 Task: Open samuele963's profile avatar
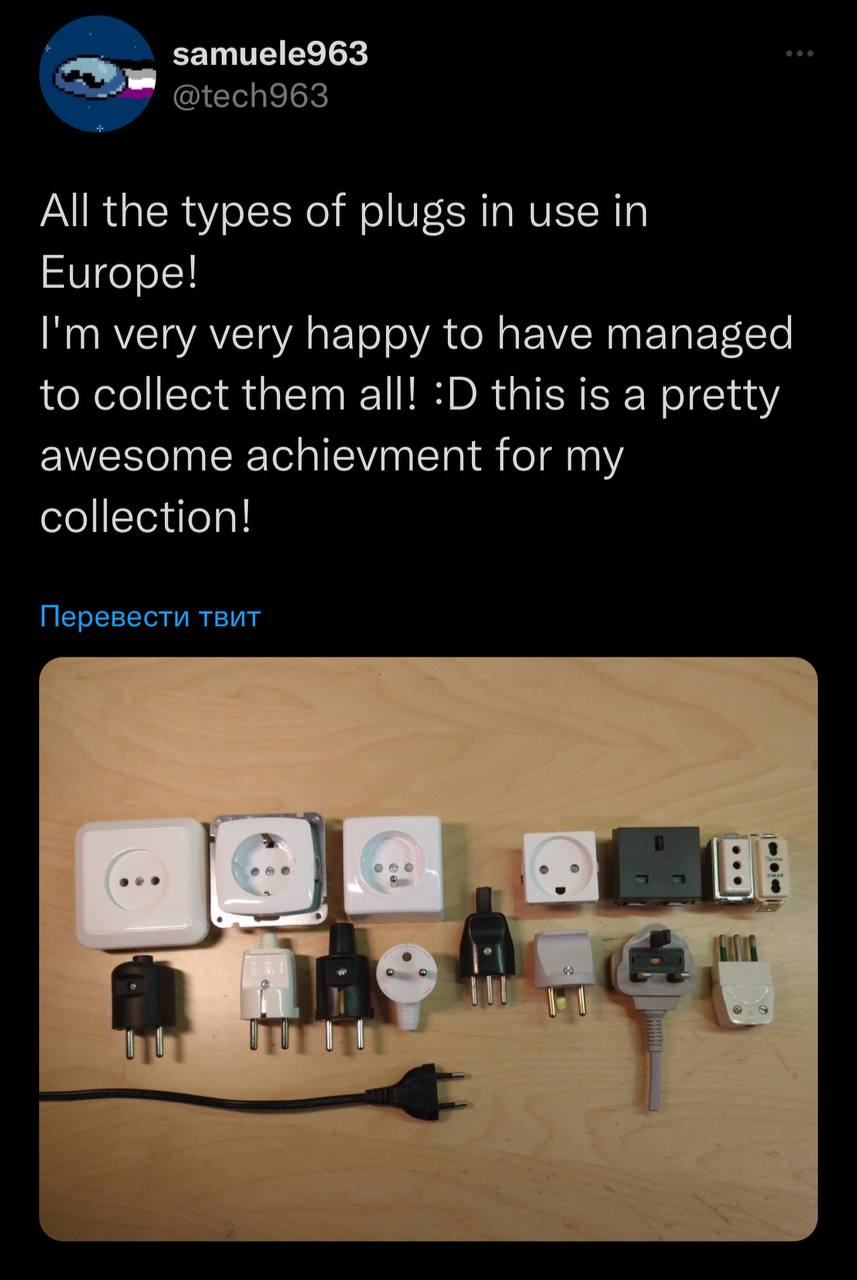(x=98, y=74)
